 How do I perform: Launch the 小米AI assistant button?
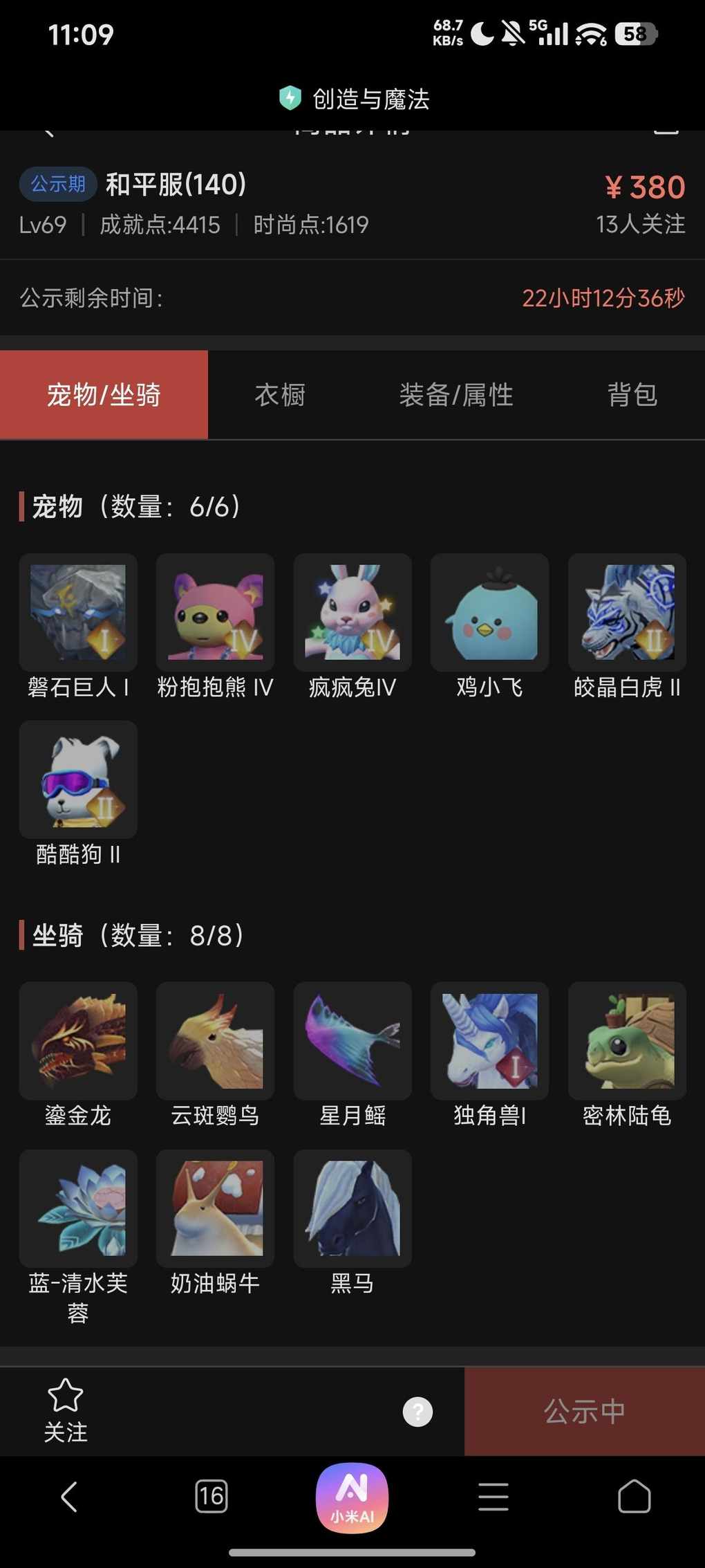(352, 1497)
